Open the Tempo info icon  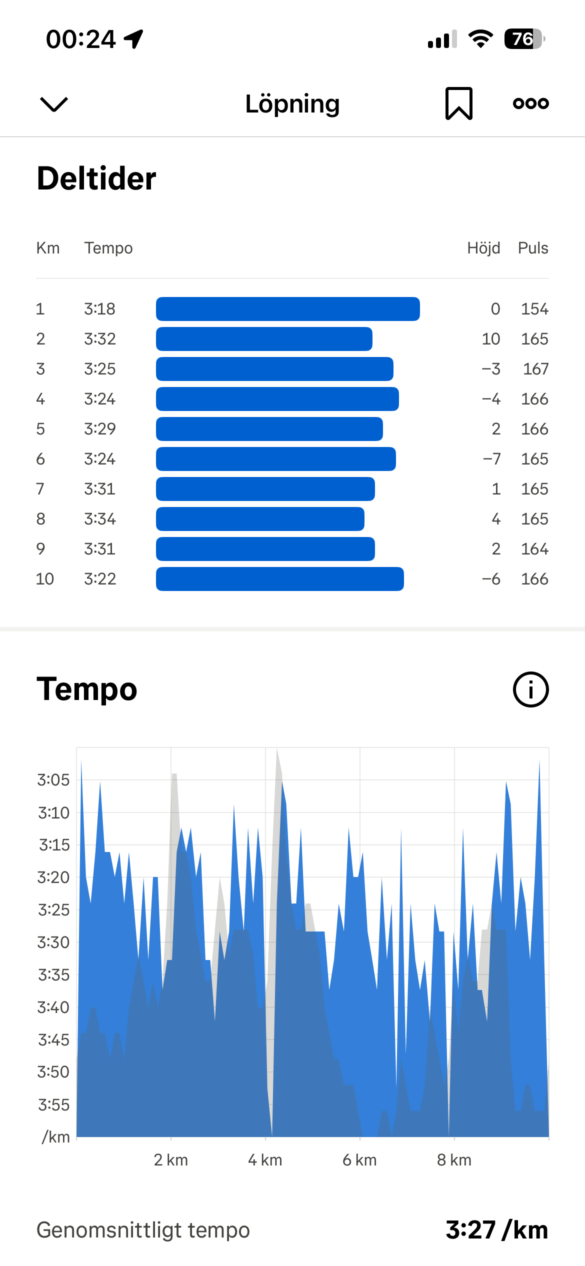(531, 689)
